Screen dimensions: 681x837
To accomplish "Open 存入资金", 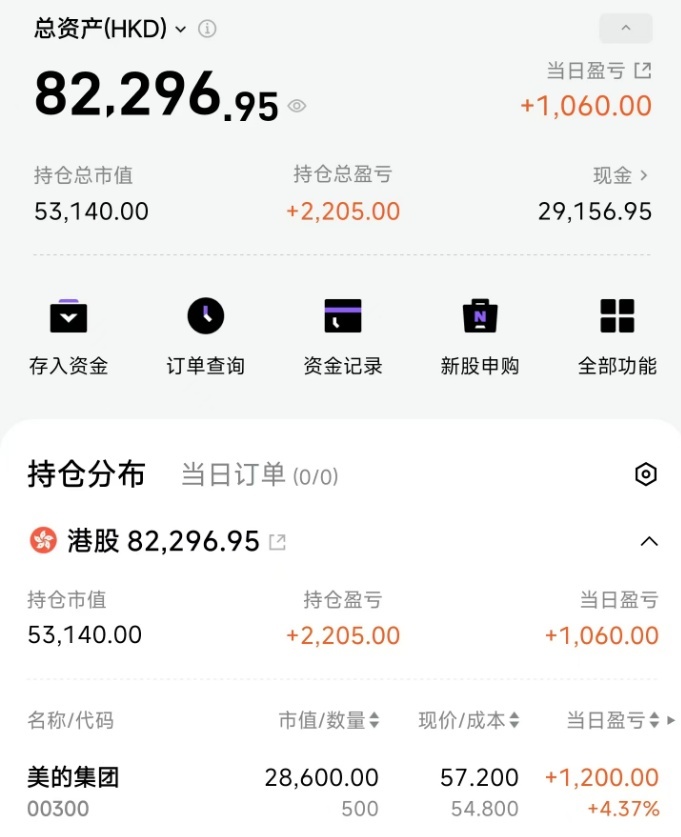I will (x=68, y=336).
